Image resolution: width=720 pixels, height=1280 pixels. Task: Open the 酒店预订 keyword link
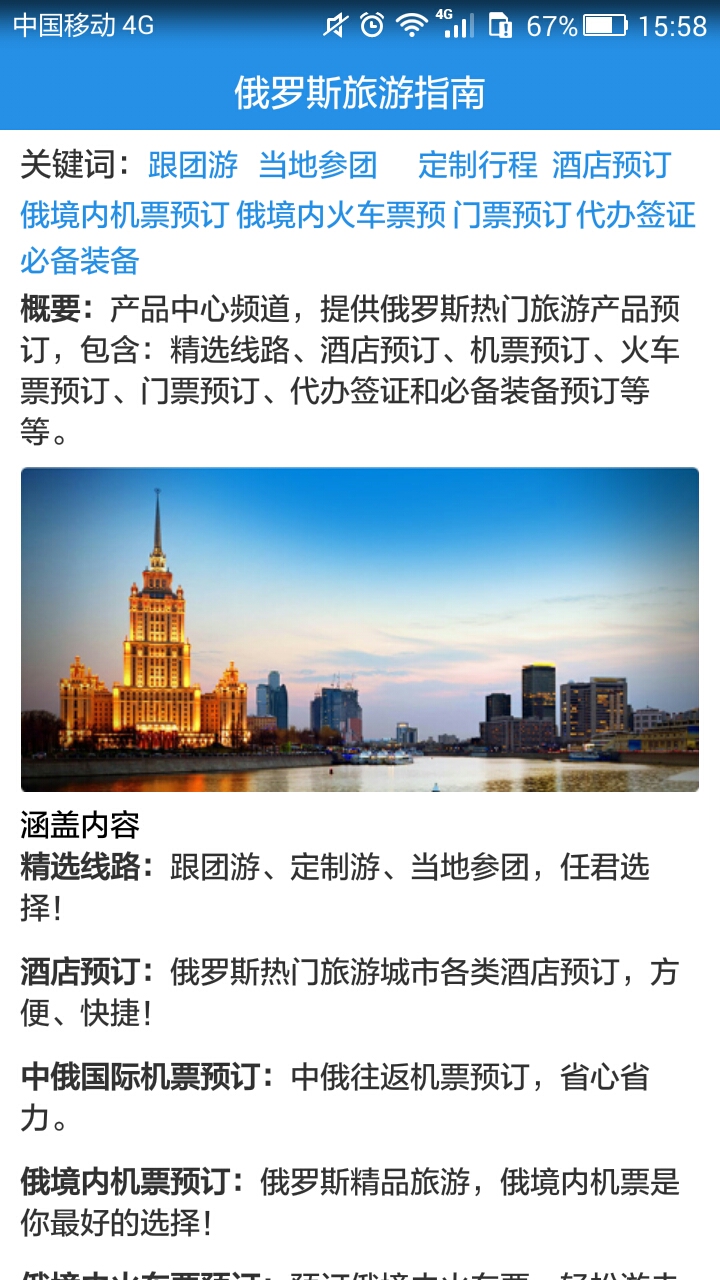pos(611,165)
